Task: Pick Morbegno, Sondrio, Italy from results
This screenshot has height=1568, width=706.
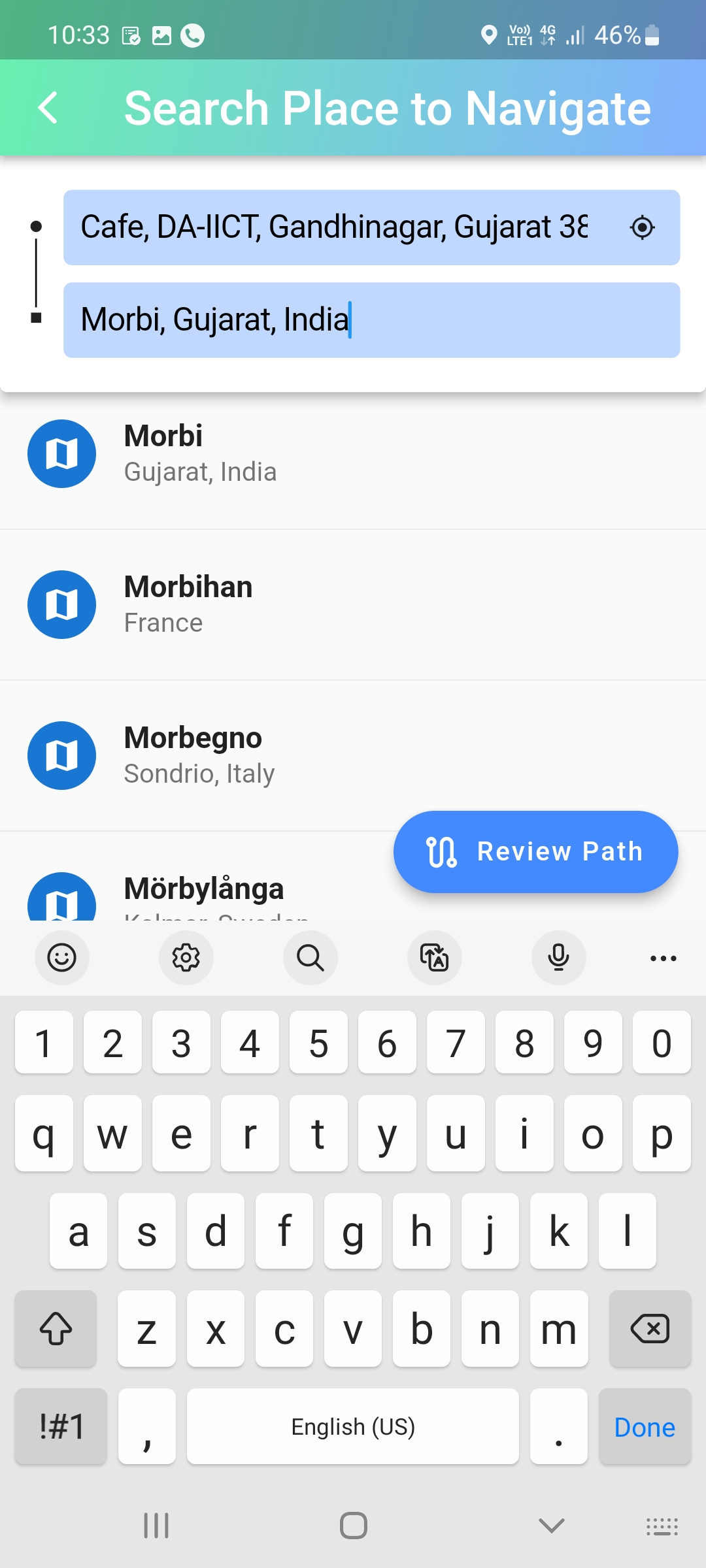Action: pyautogui.click(x=353, y=755)
